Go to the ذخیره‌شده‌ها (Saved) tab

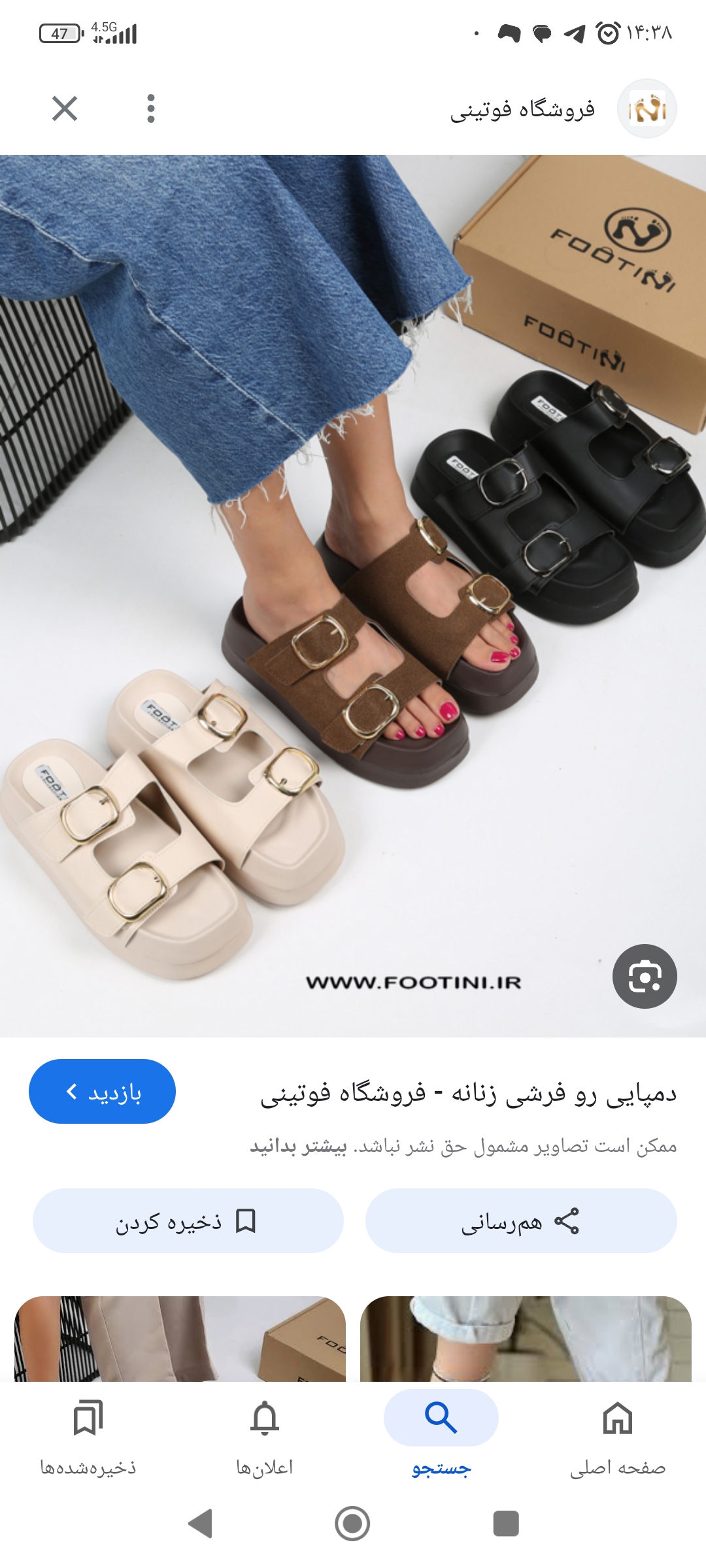[88, 1435]
